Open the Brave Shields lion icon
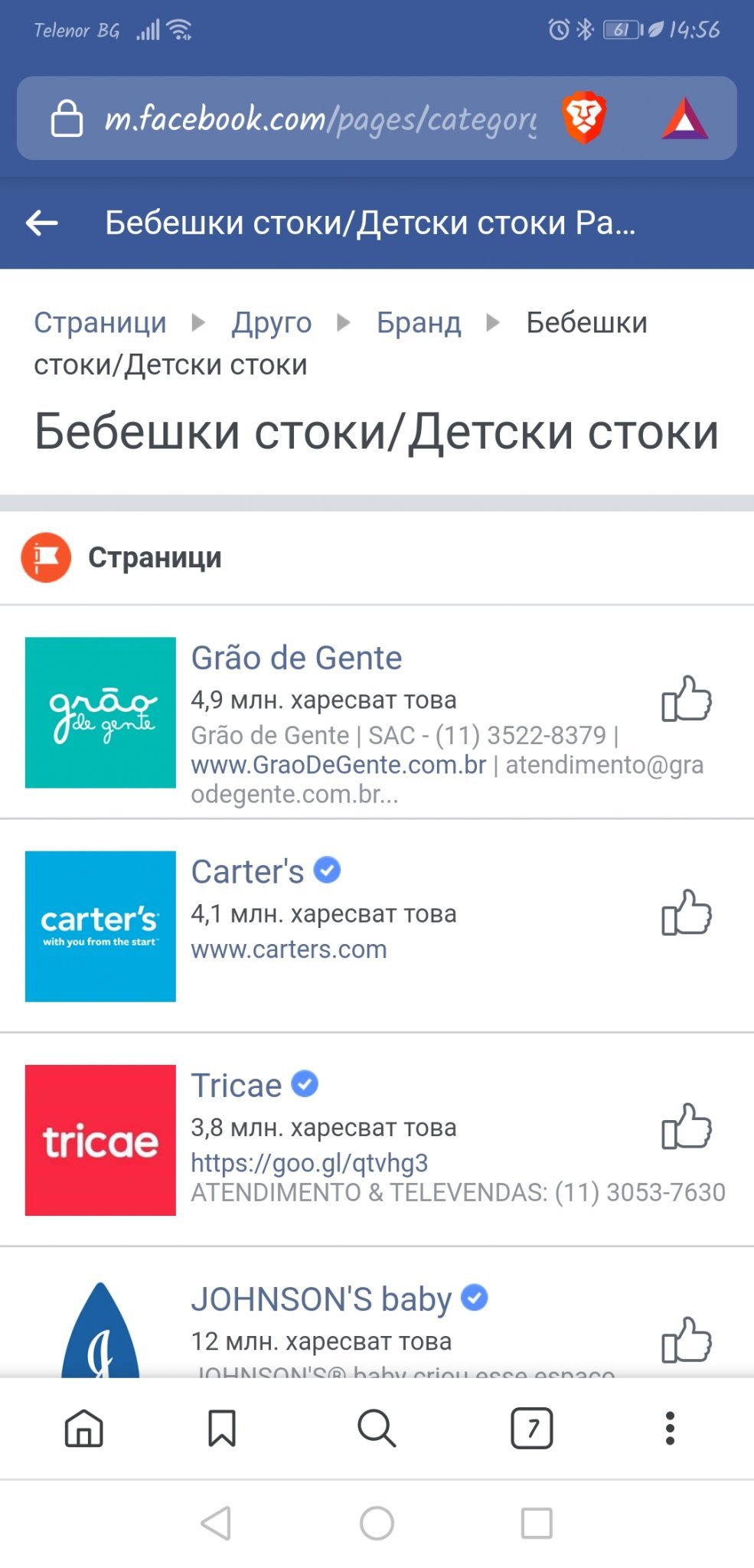 tap(584, 119)
